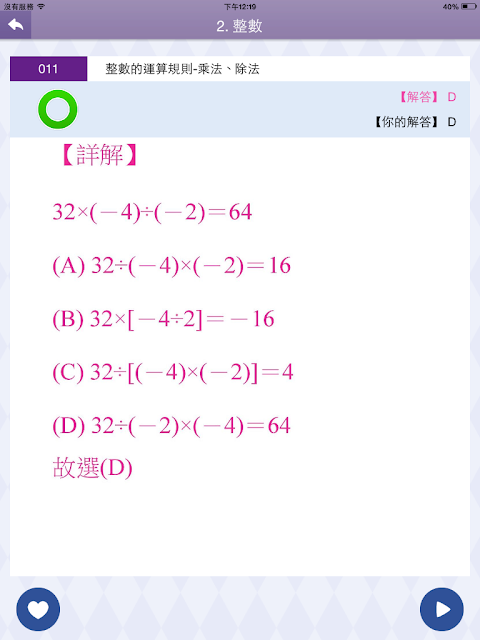Advance to the next question
This screenshot has width=480, height=640.
442,609
